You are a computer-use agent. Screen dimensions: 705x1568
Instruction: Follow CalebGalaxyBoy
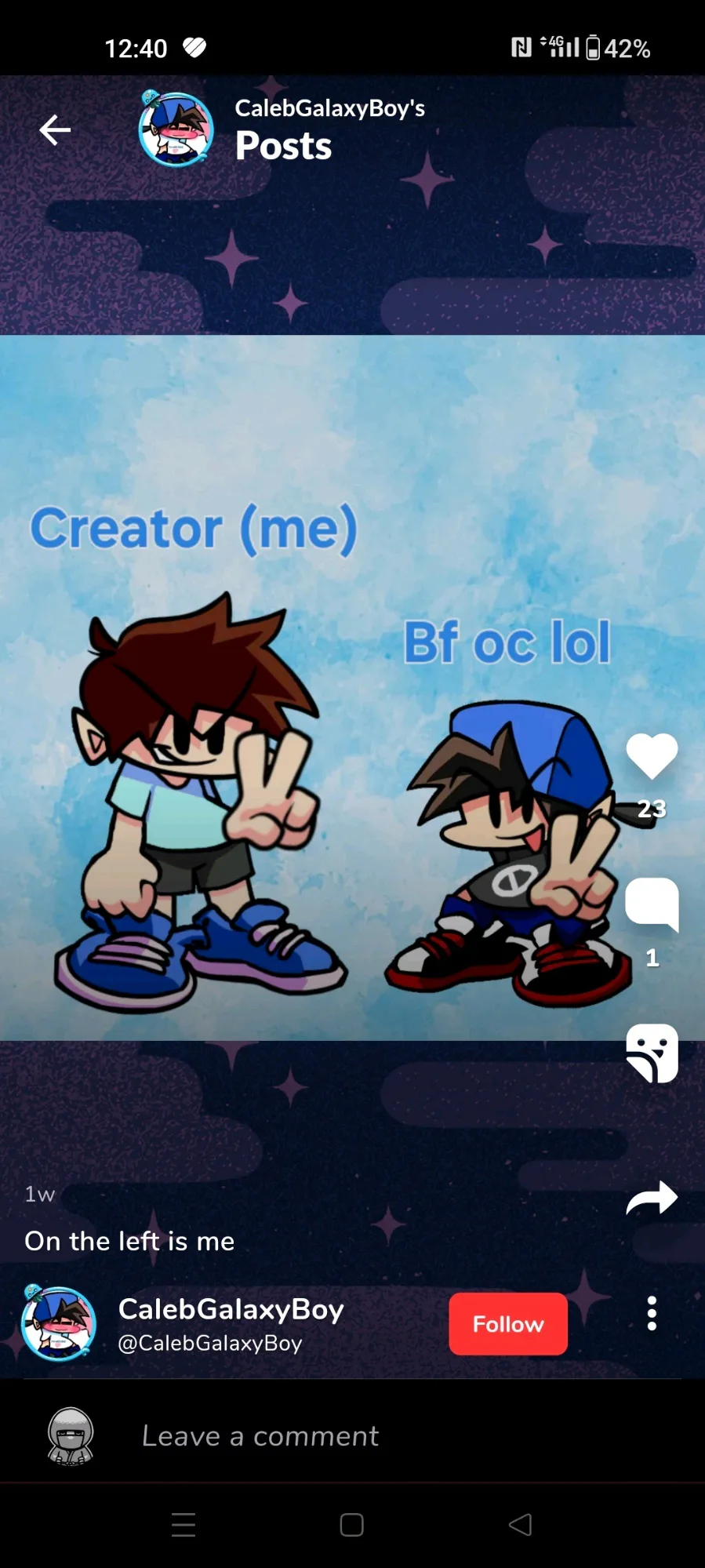click(507, 1324)
